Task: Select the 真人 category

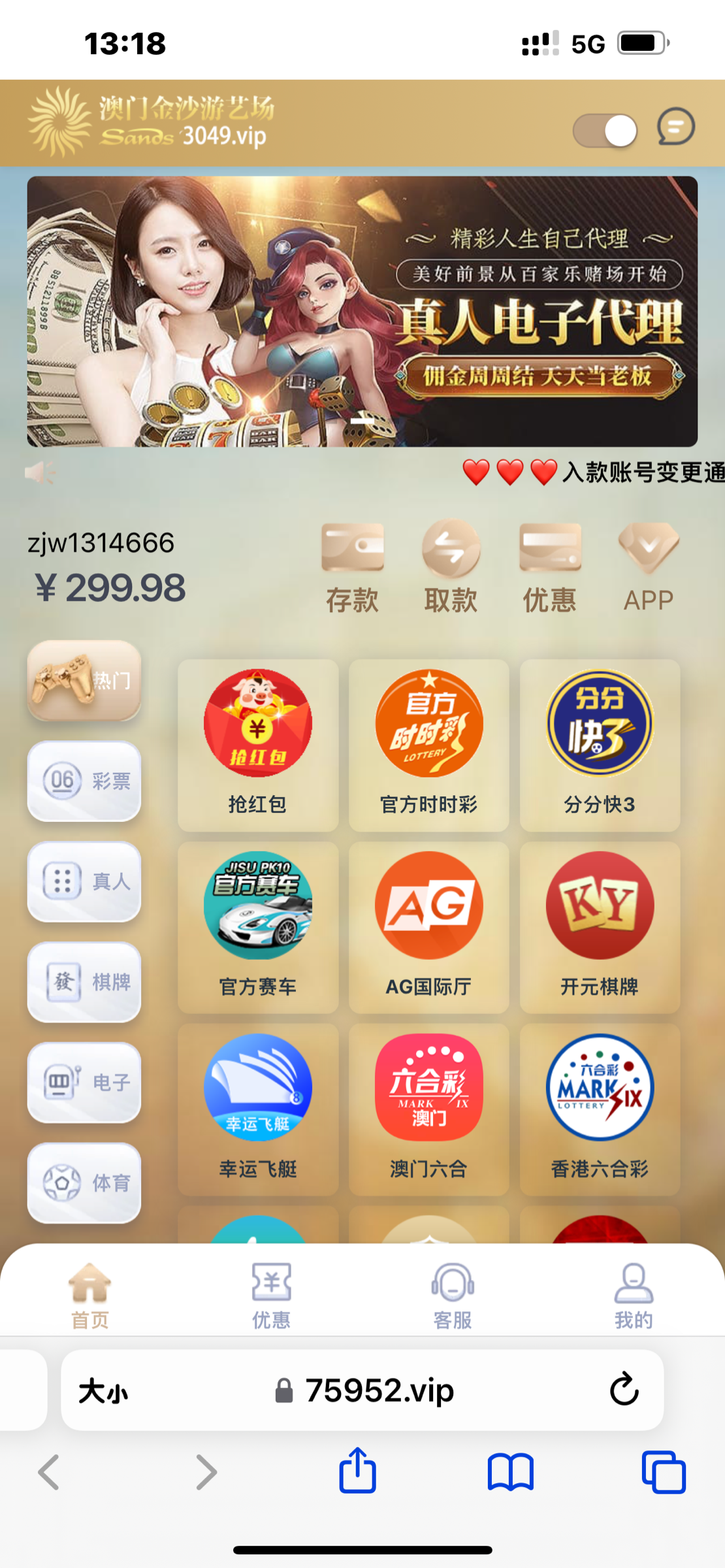Action: tap(84, 881)
